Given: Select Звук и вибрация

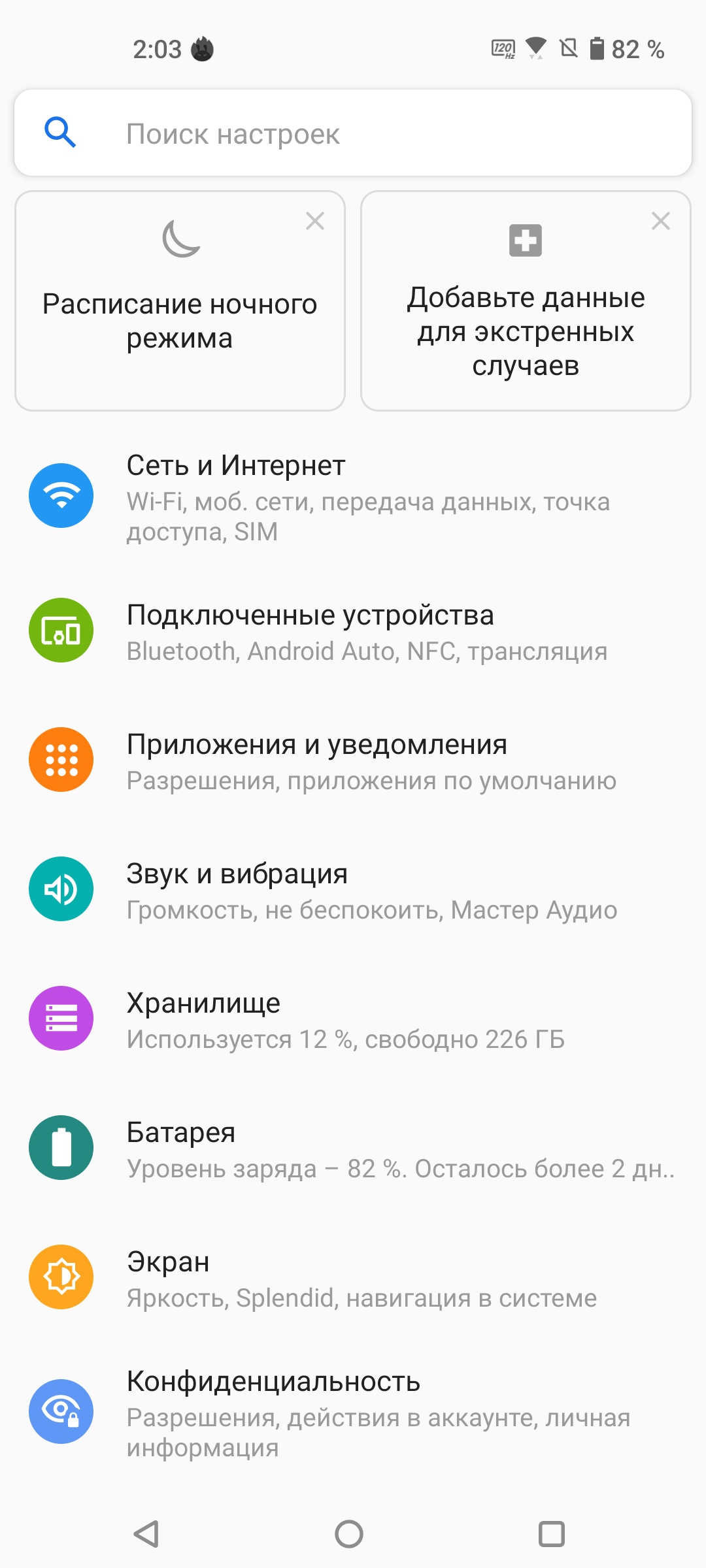Looking at the screenshot, I should click(353, 890).
